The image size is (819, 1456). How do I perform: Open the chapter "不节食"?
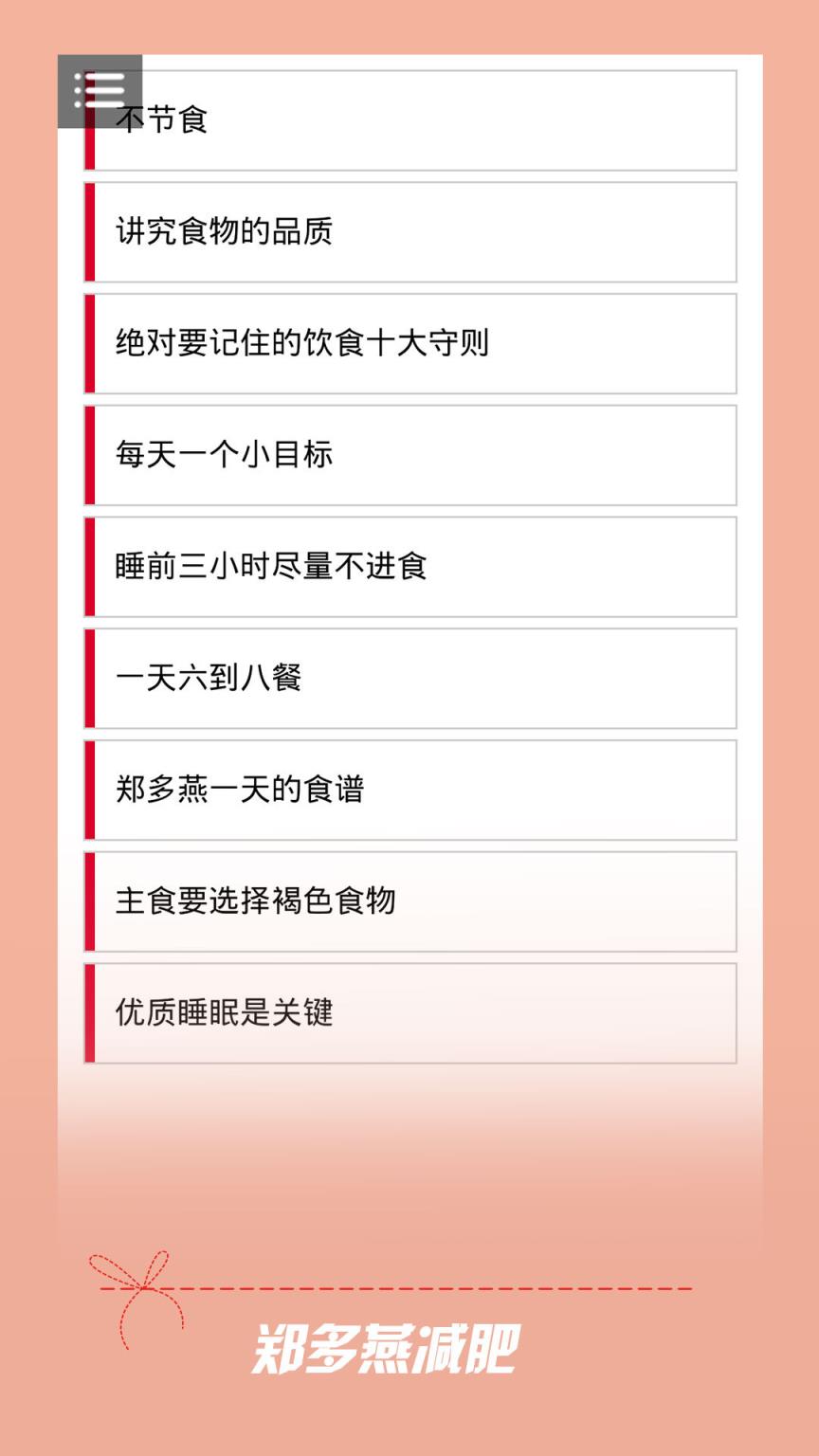[x=409, y=120]
